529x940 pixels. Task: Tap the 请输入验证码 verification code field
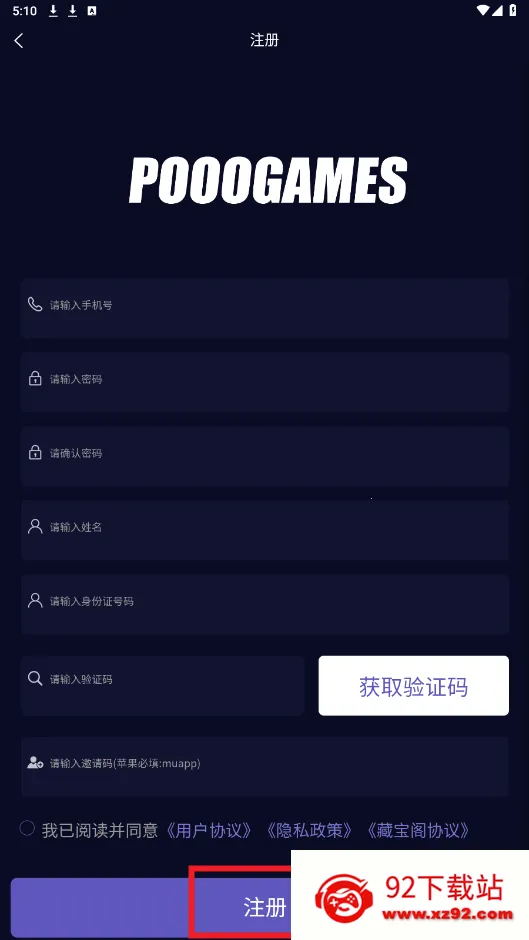pos(163,685)
